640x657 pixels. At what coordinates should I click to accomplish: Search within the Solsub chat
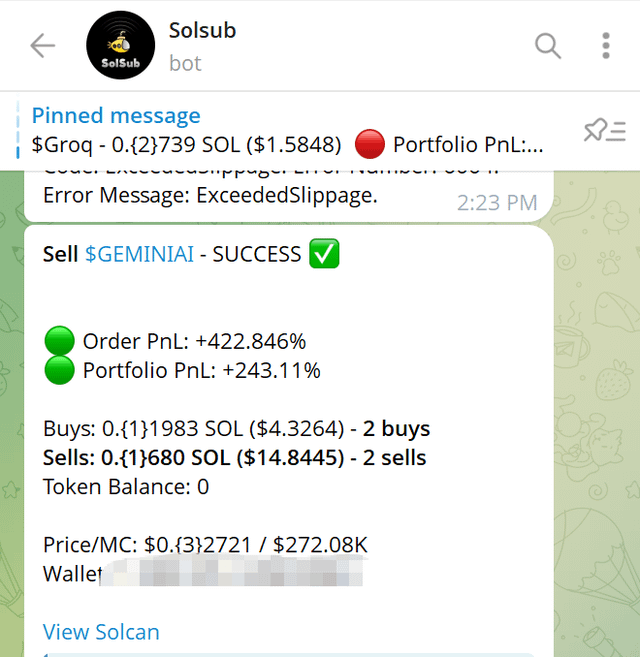(x=548, y=46)
